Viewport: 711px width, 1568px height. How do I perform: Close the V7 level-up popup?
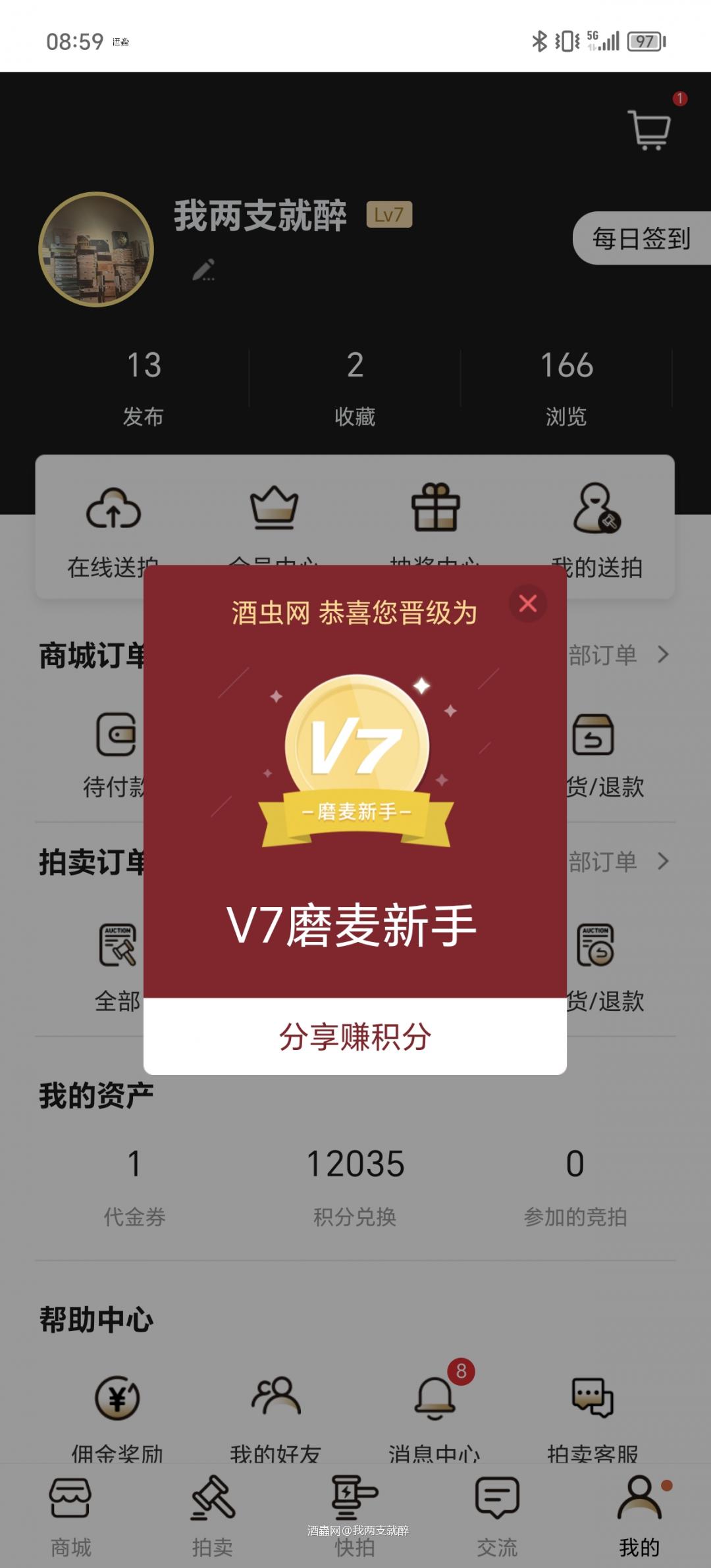pyautogui.click(x=527, y=604)
